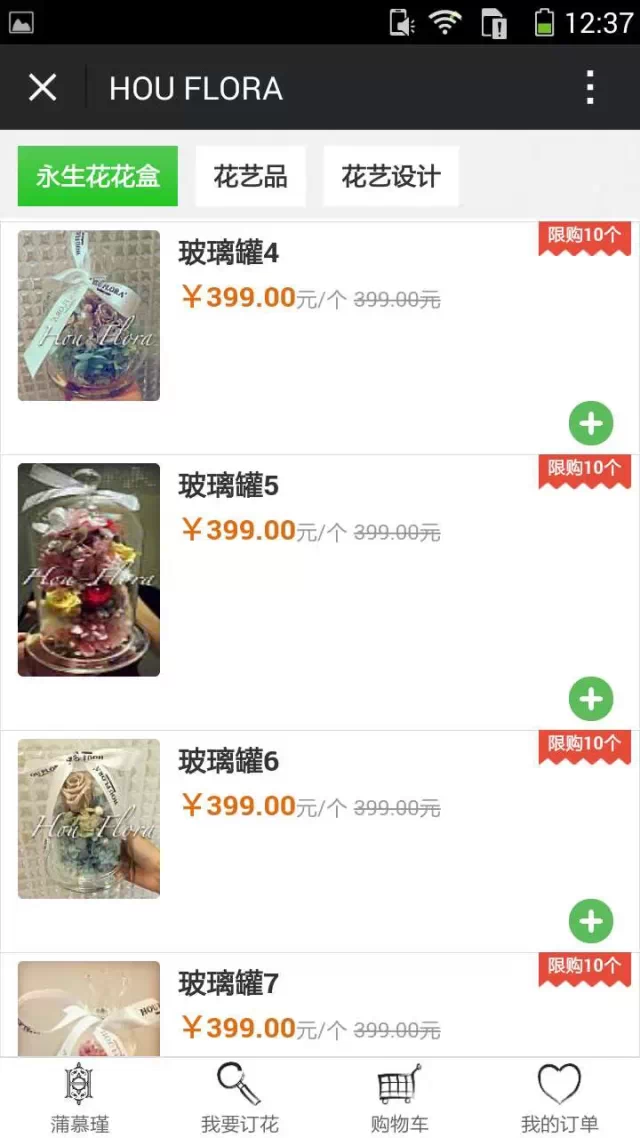Open the overflow menu
Screen dimensions: 640x1138
(590, 88)
